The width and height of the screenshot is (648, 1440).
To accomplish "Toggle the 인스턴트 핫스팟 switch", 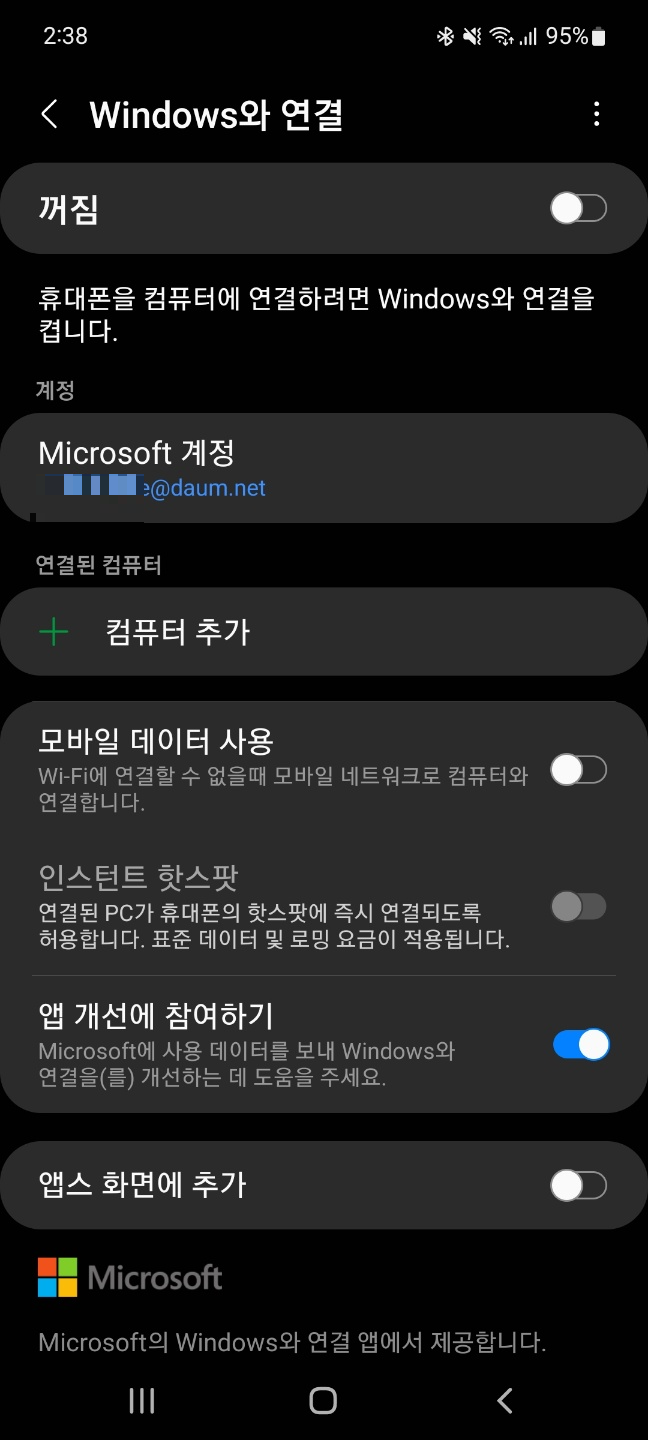I will (579, 907).
